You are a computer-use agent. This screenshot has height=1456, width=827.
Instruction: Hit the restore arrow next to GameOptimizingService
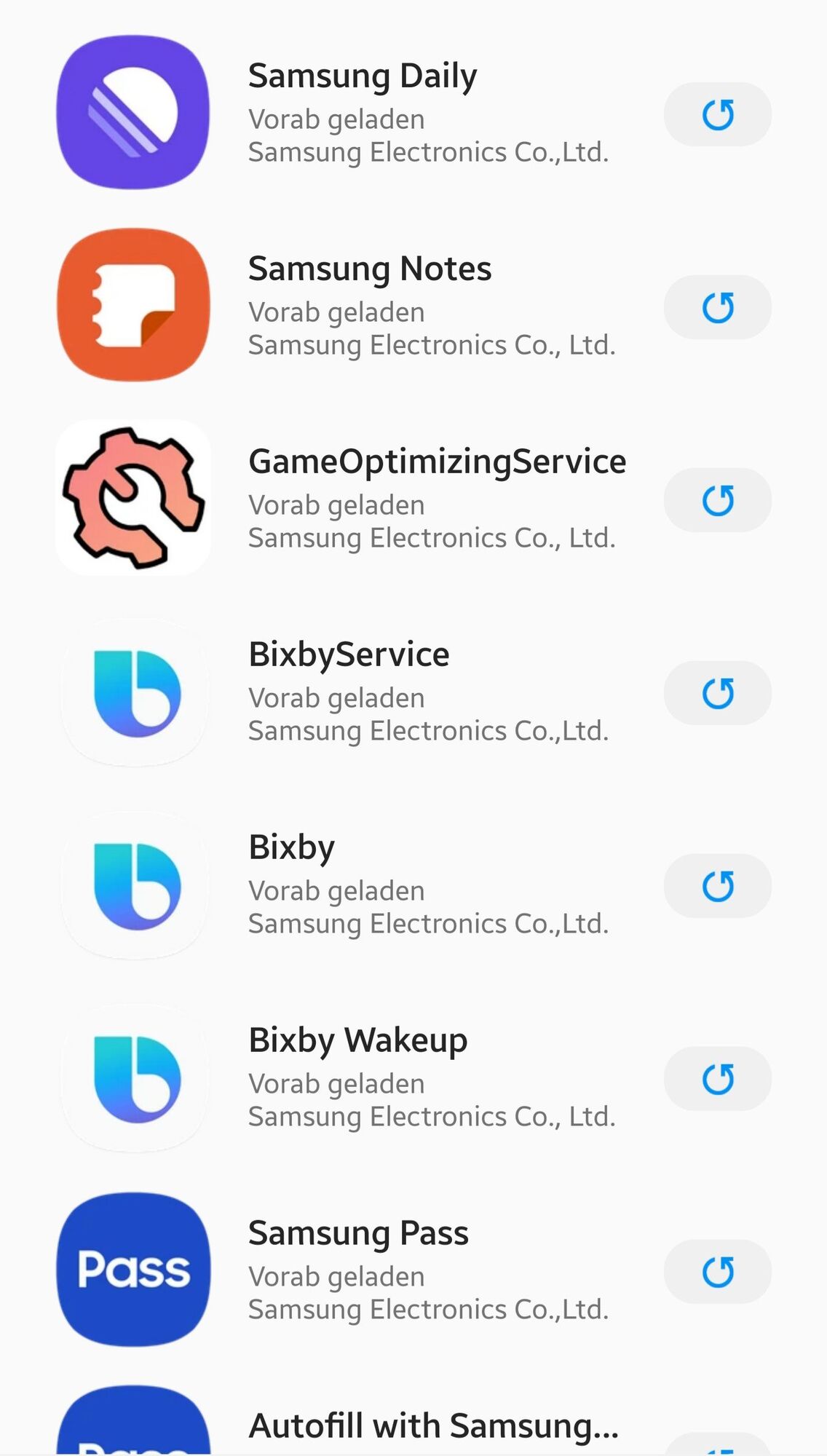tap(717, 500)
